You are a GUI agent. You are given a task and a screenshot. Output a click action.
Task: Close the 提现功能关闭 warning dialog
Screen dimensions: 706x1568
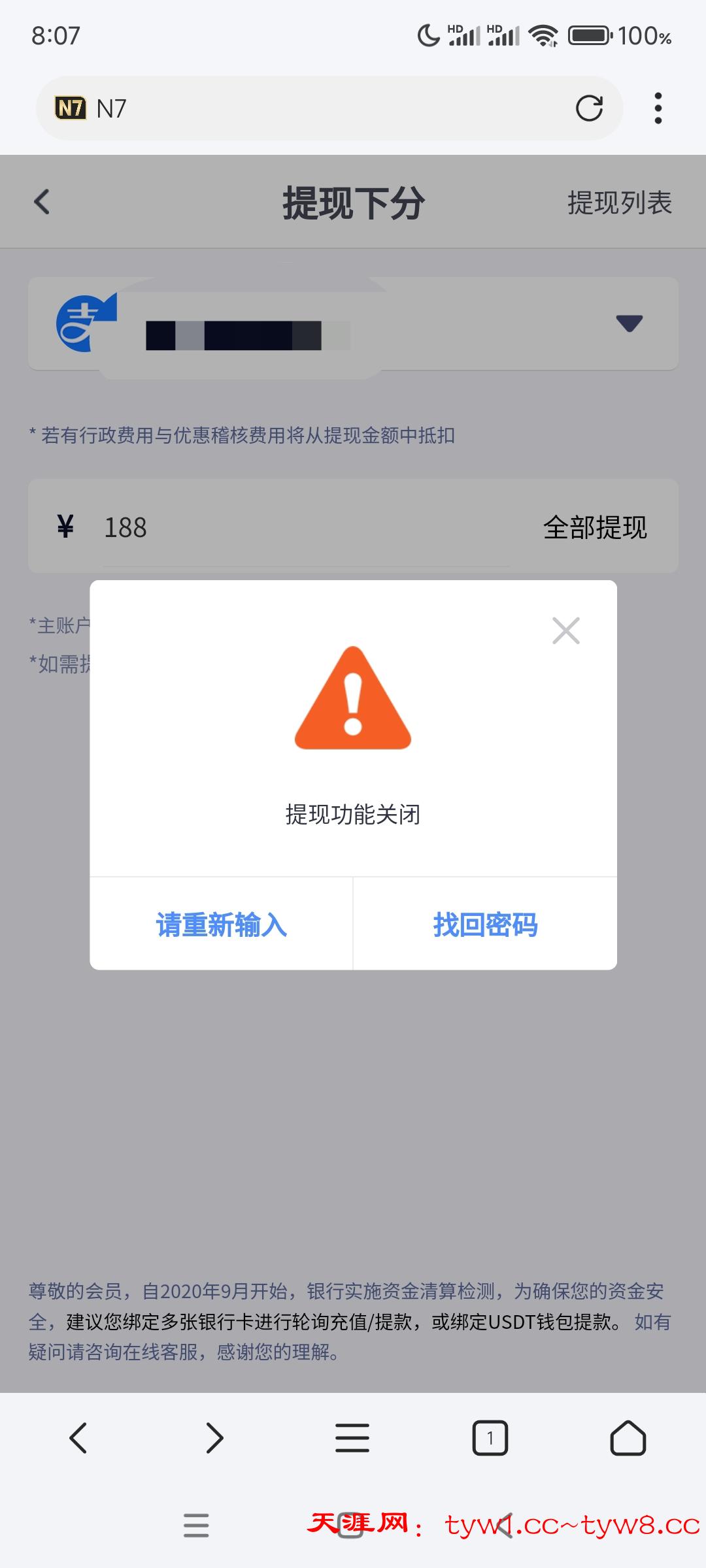565,630
